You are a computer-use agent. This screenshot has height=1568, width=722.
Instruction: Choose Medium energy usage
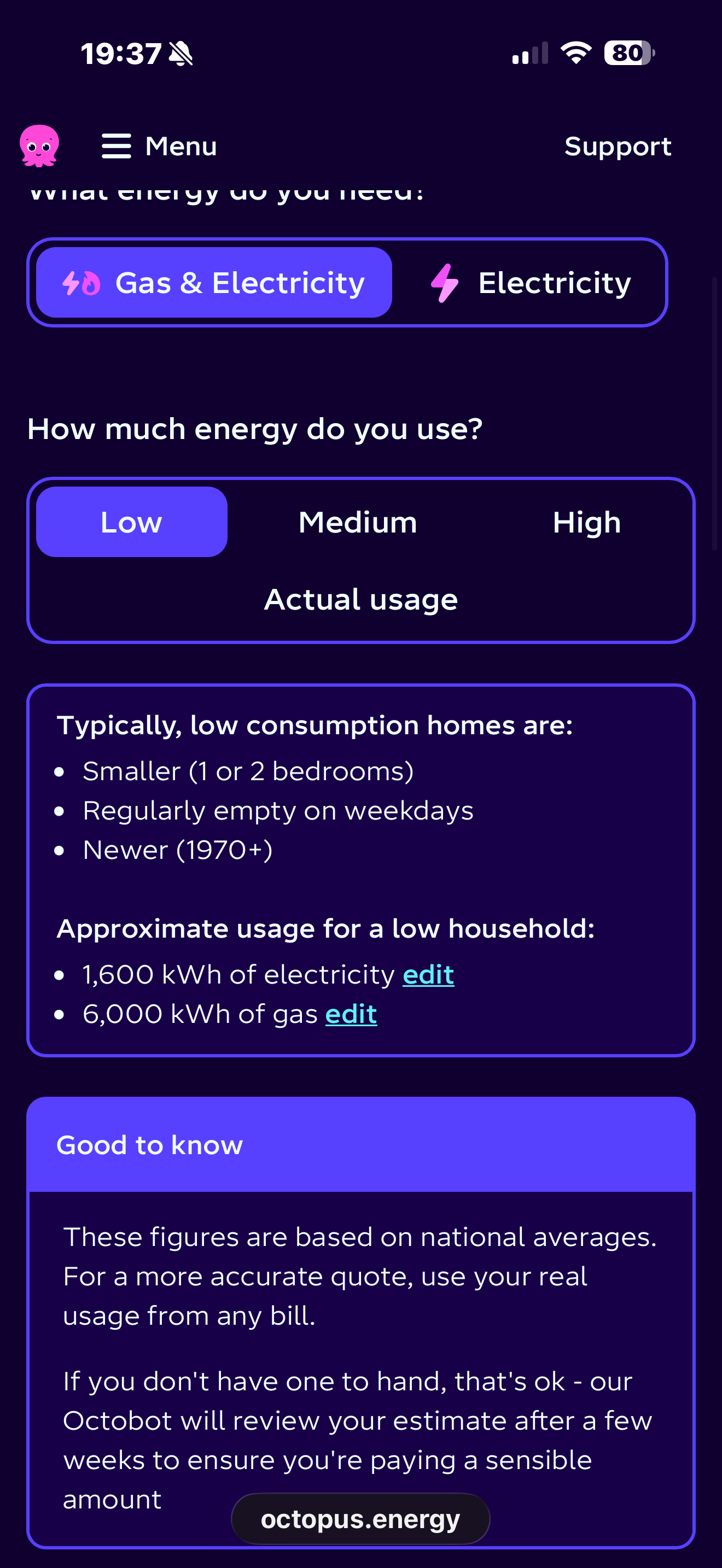358,522
